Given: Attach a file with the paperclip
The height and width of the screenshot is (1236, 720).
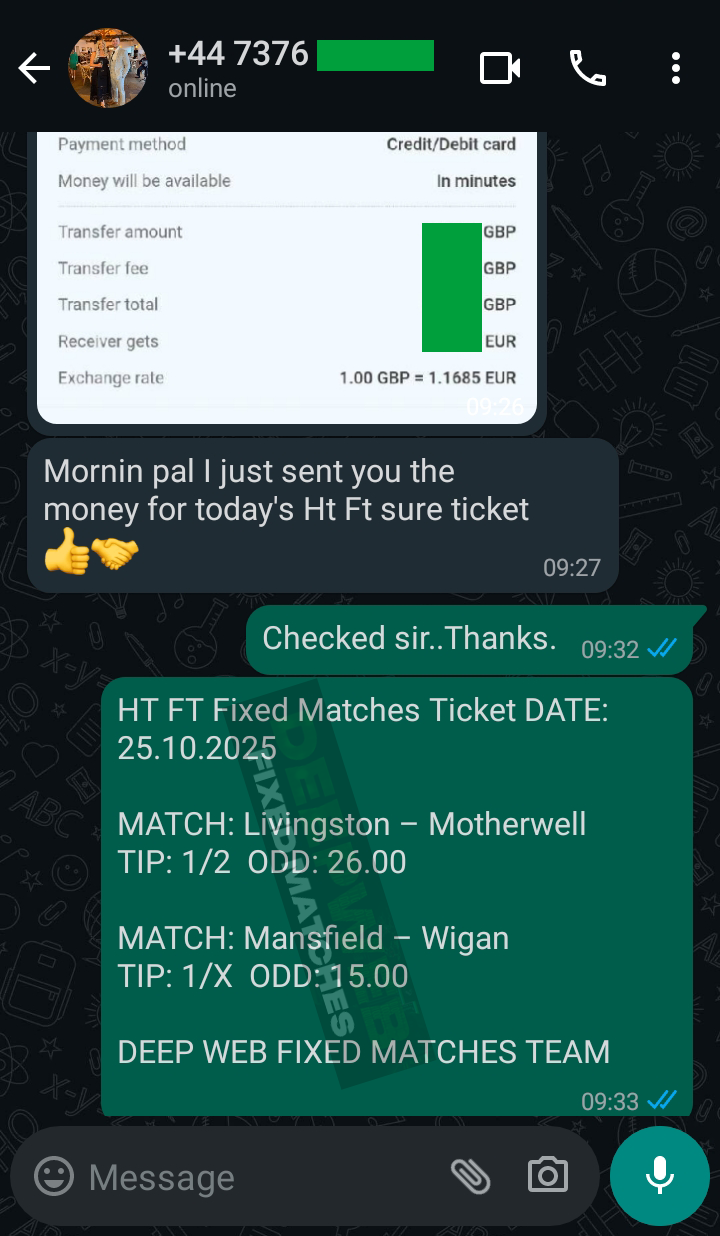Looking at the screenshot, I should tap(470, 1176).
